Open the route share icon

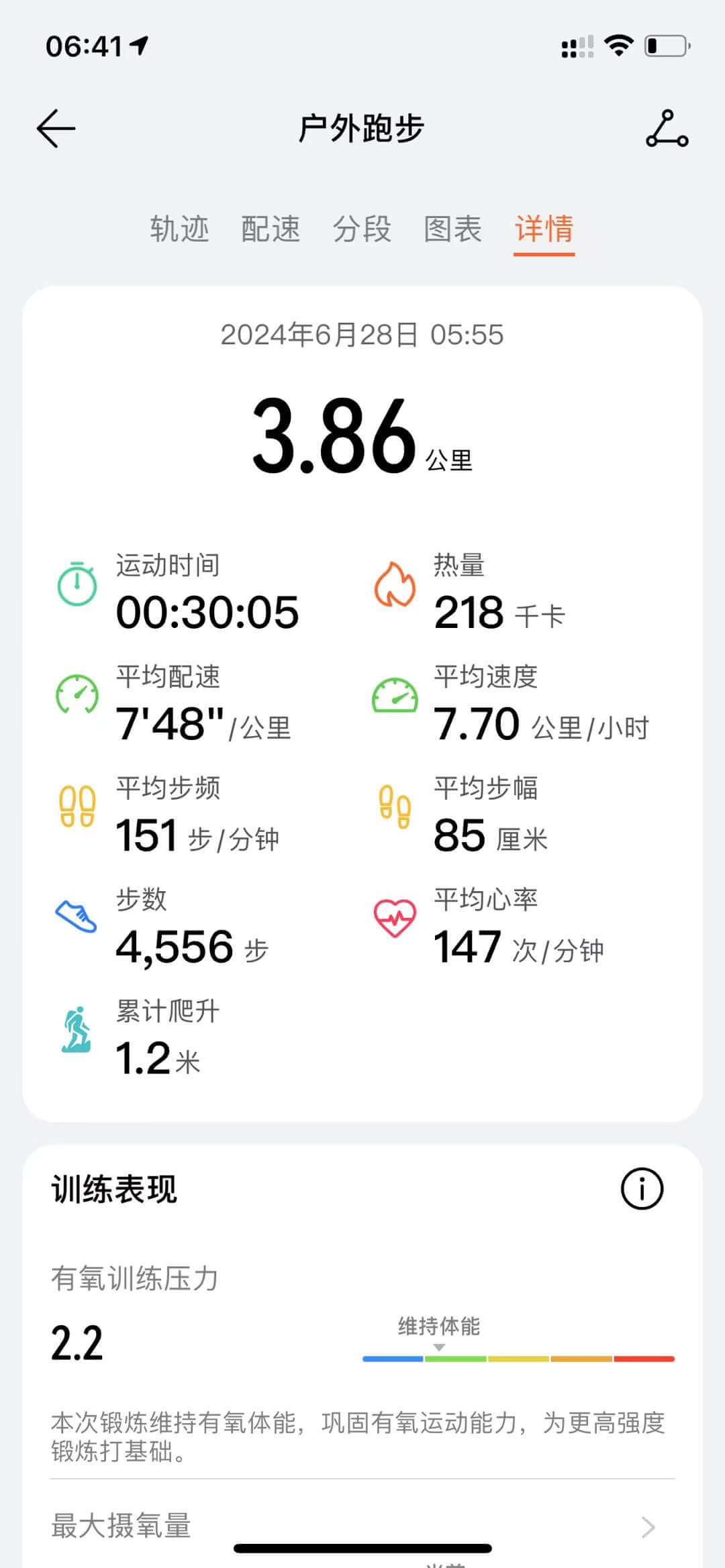pyautogui.click(x=667, y=128)
